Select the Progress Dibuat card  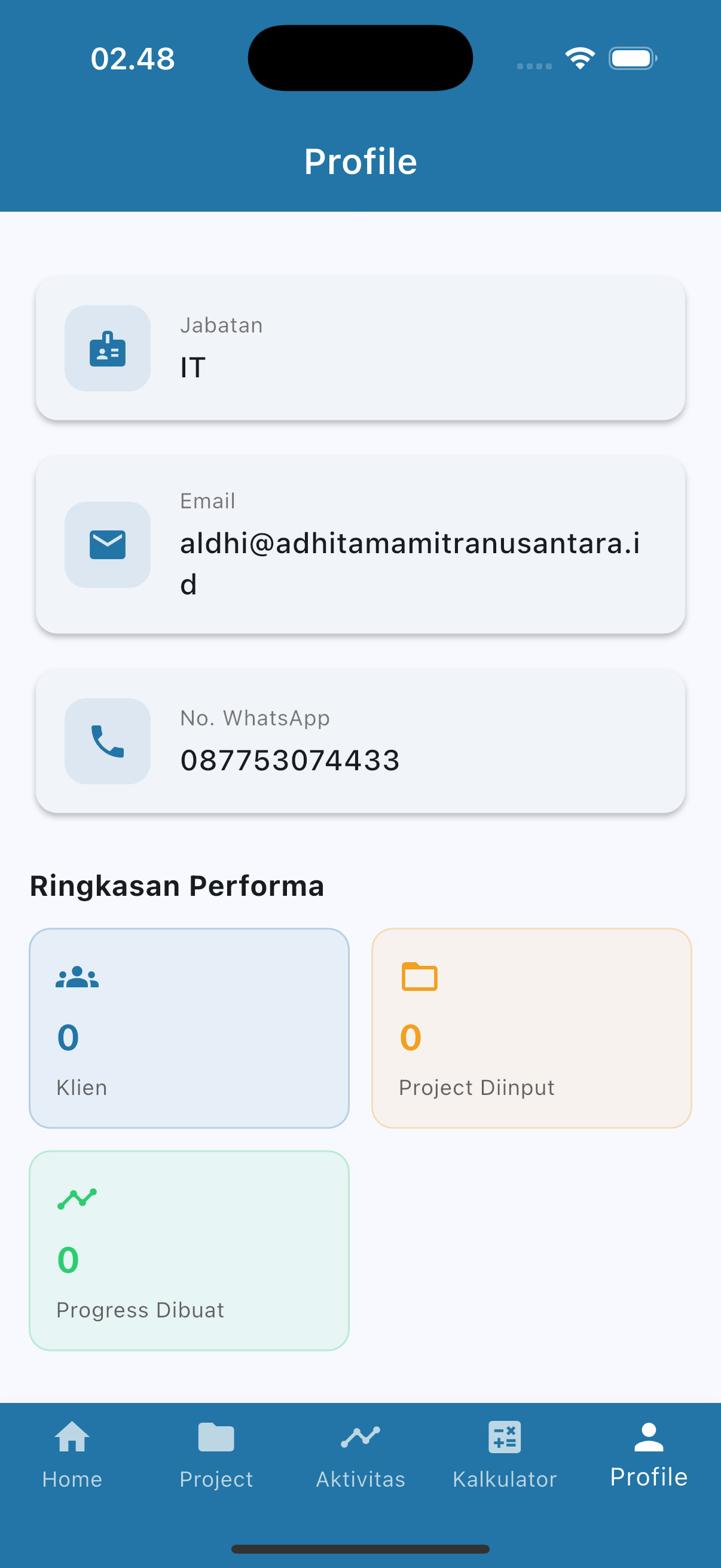pyautogui.click(x=190, y=1248)
